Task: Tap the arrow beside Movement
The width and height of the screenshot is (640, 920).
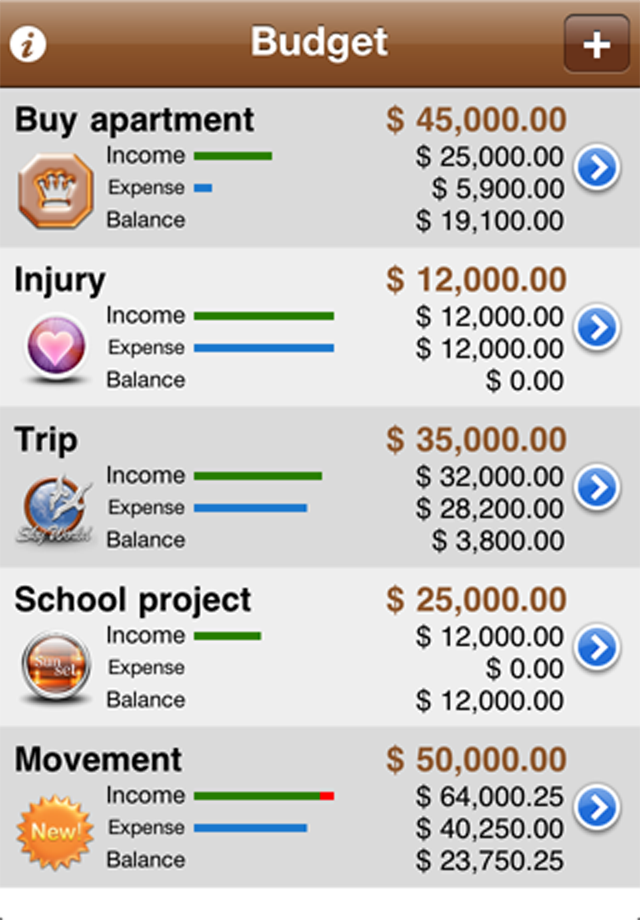Action: pos(597,808)
